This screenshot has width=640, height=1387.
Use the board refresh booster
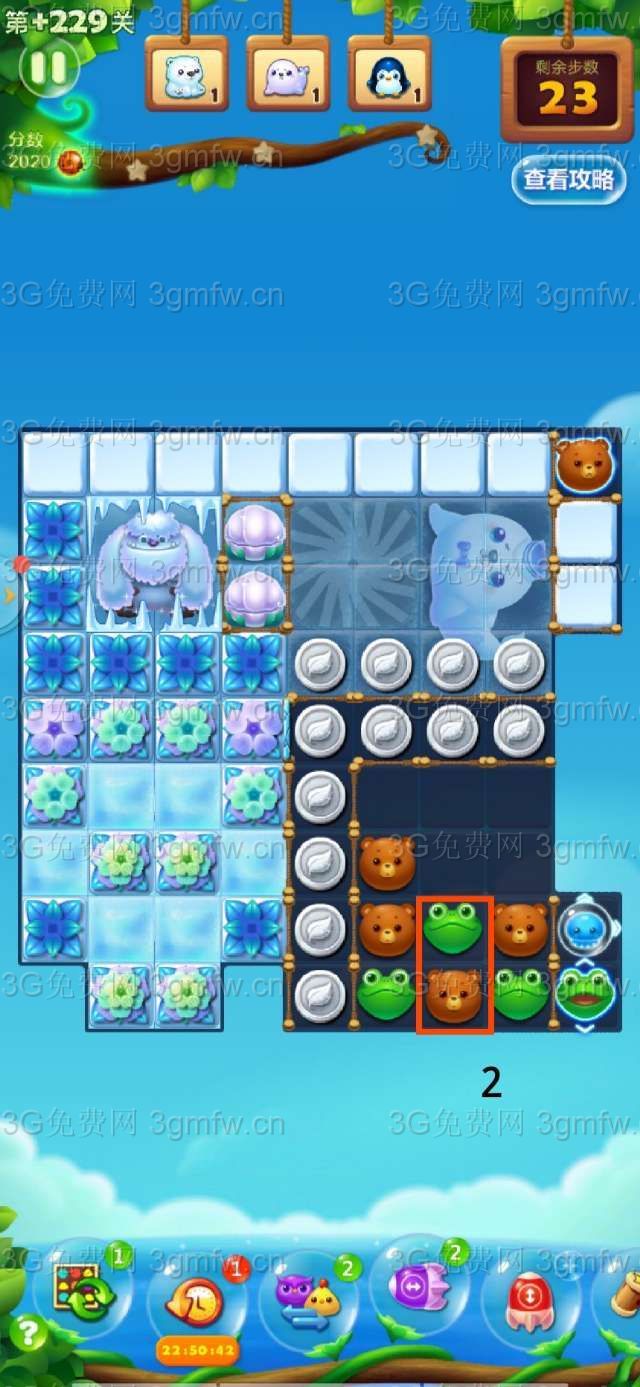click(83, 1292)
